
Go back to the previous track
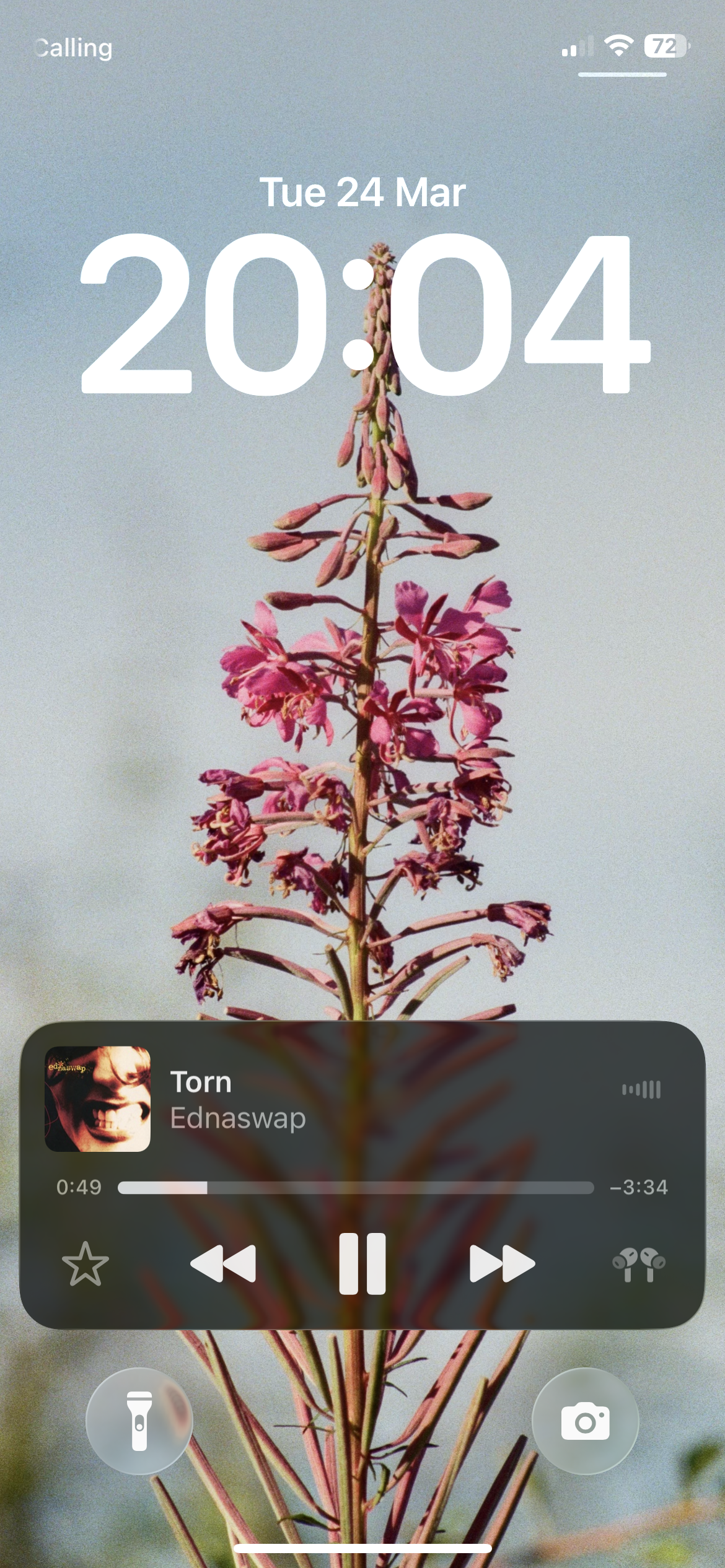223,1263
